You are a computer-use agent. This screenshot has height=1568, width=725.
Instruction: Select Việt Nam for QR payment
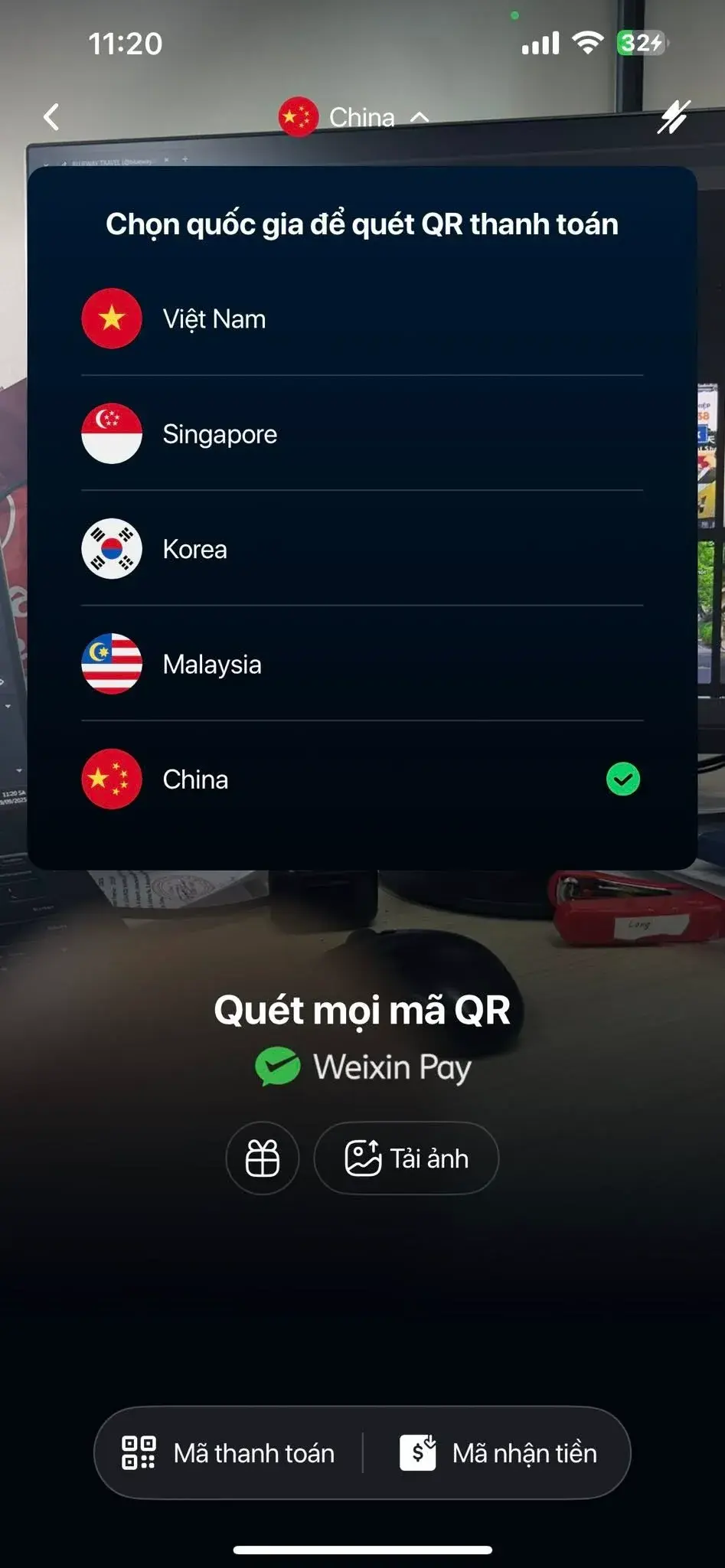click(361, 318)
